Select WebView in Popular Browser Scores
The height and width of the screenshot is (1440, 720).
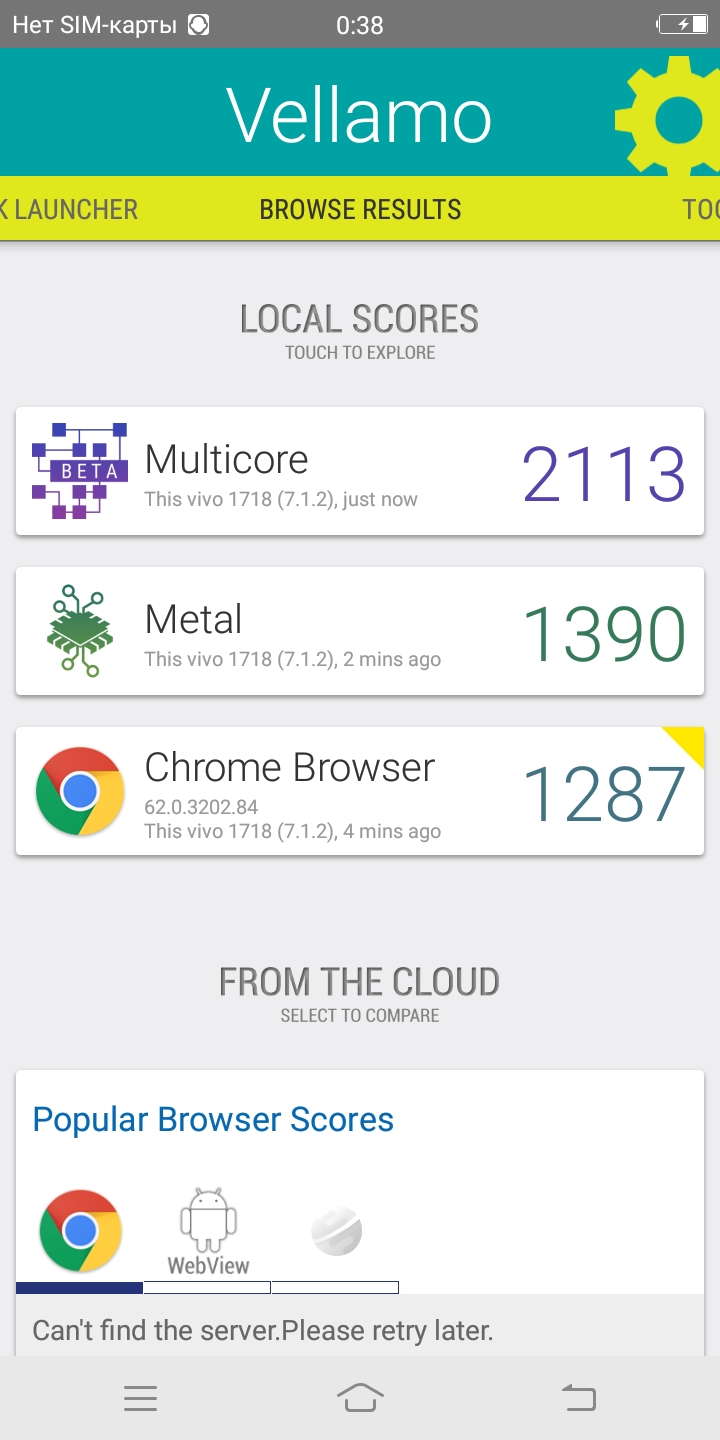(x=208, y=1231)
